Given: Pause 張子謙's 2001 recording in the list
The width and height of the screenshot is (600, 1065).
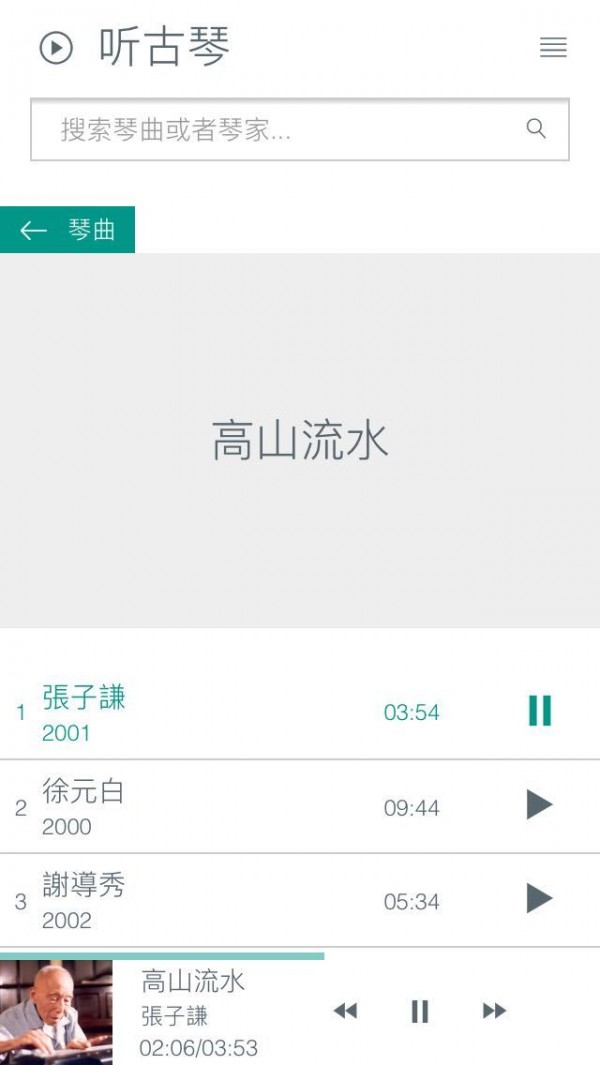Looking at the screenshot, I should (x=539, y=711).
